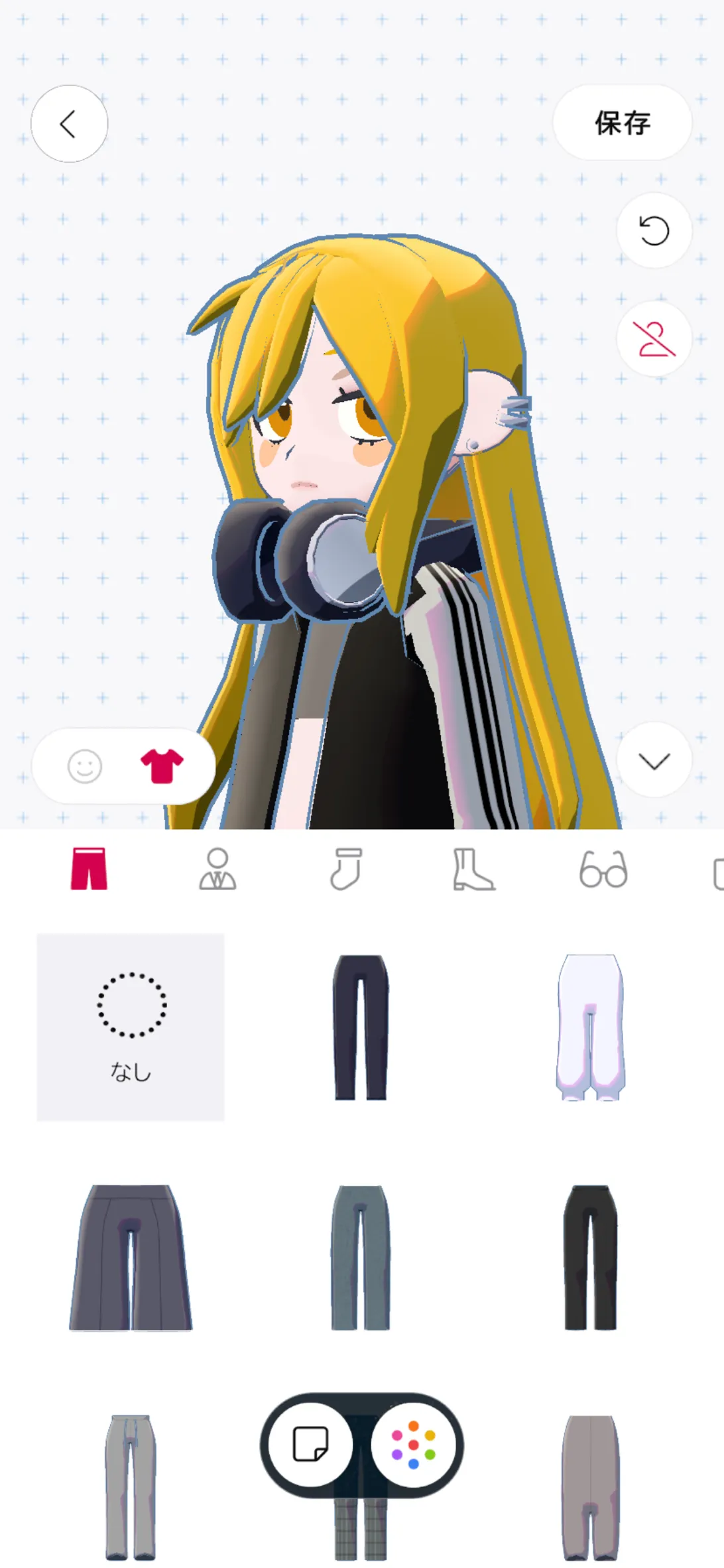Viewport: 724px width, 1568px height.
Task: Pick the white baggy pants
Action: pyautogui.click(x=590, y=1027)
